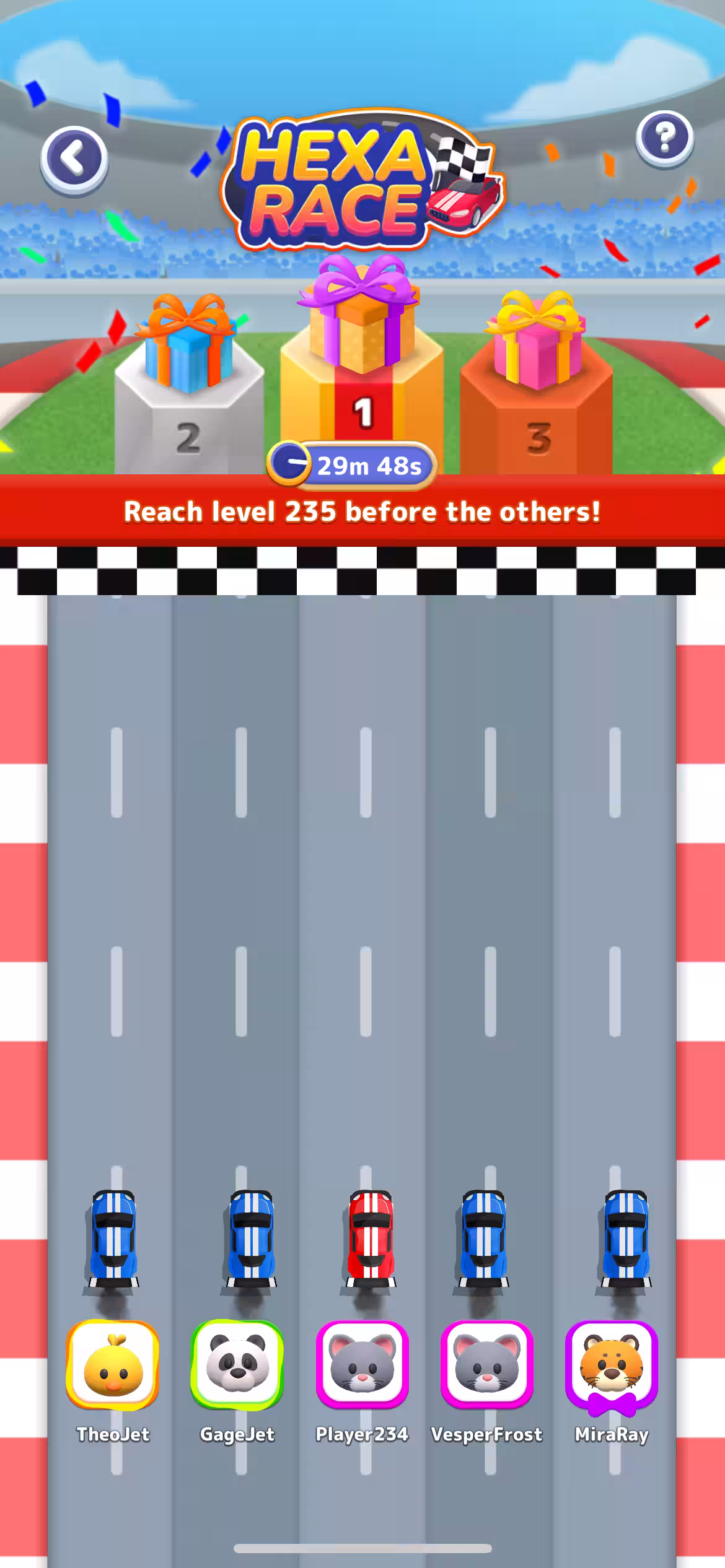
Task: Tap the first place purple-ribbon gift
Action: pyautogui.click(x=361, y=317)
